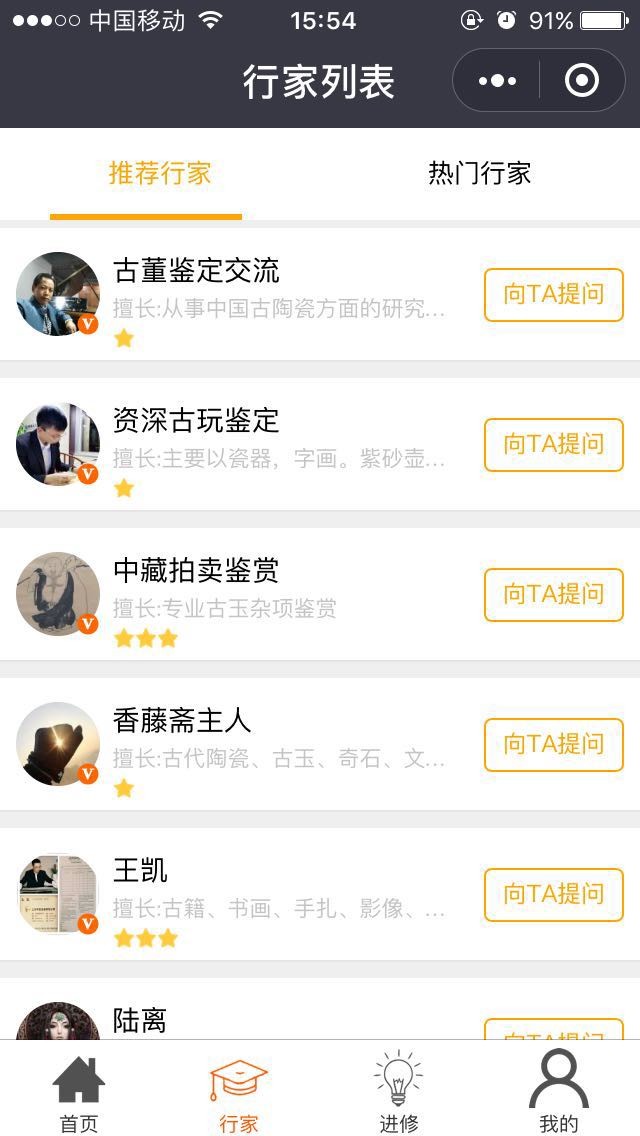
Task: Tap 向TA提问 for 资深古玩鉴定
Action: pyautogui.click(x=554, y=444)
